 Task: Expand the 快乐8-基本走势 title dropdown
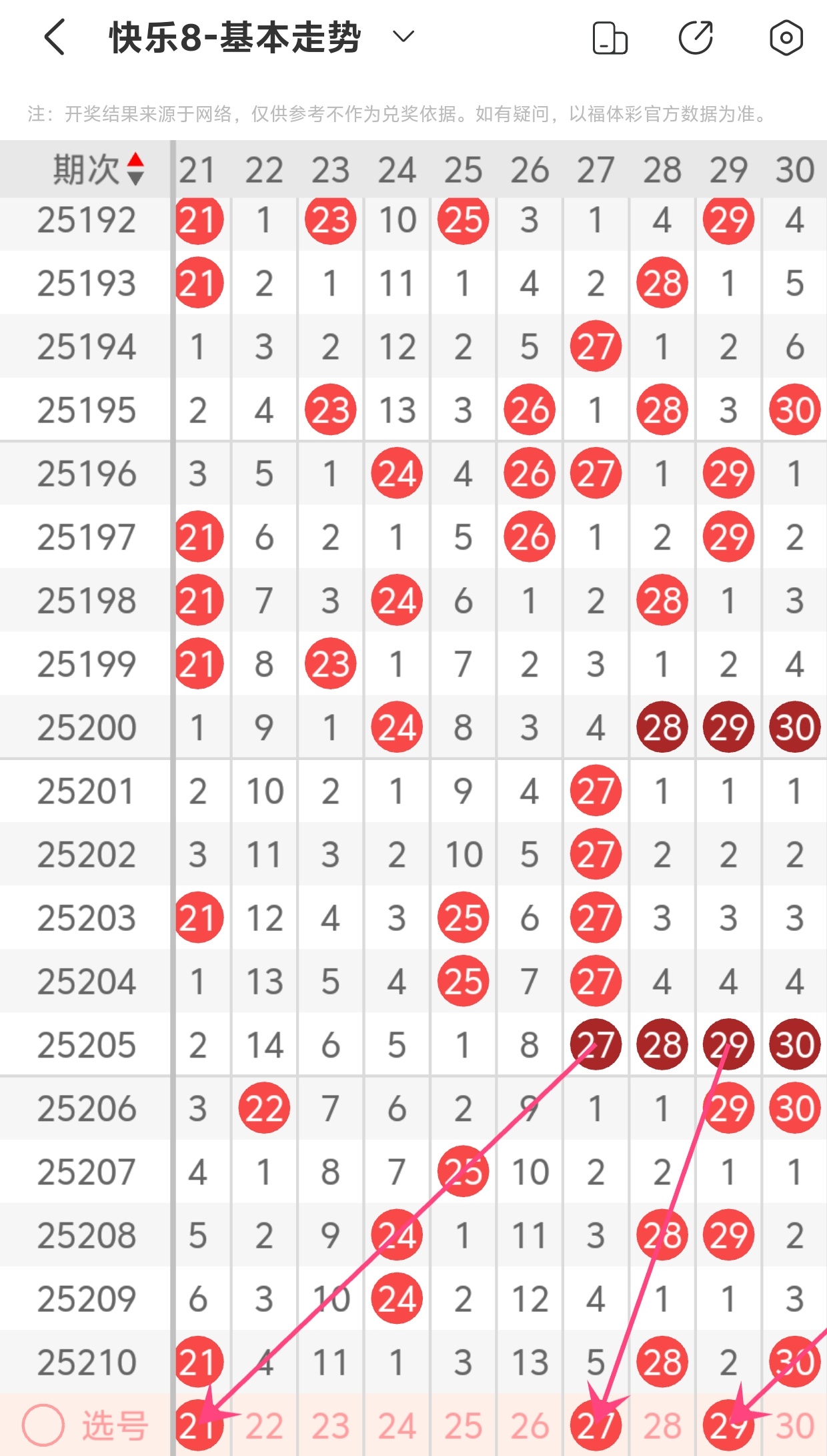pos(403,37)
